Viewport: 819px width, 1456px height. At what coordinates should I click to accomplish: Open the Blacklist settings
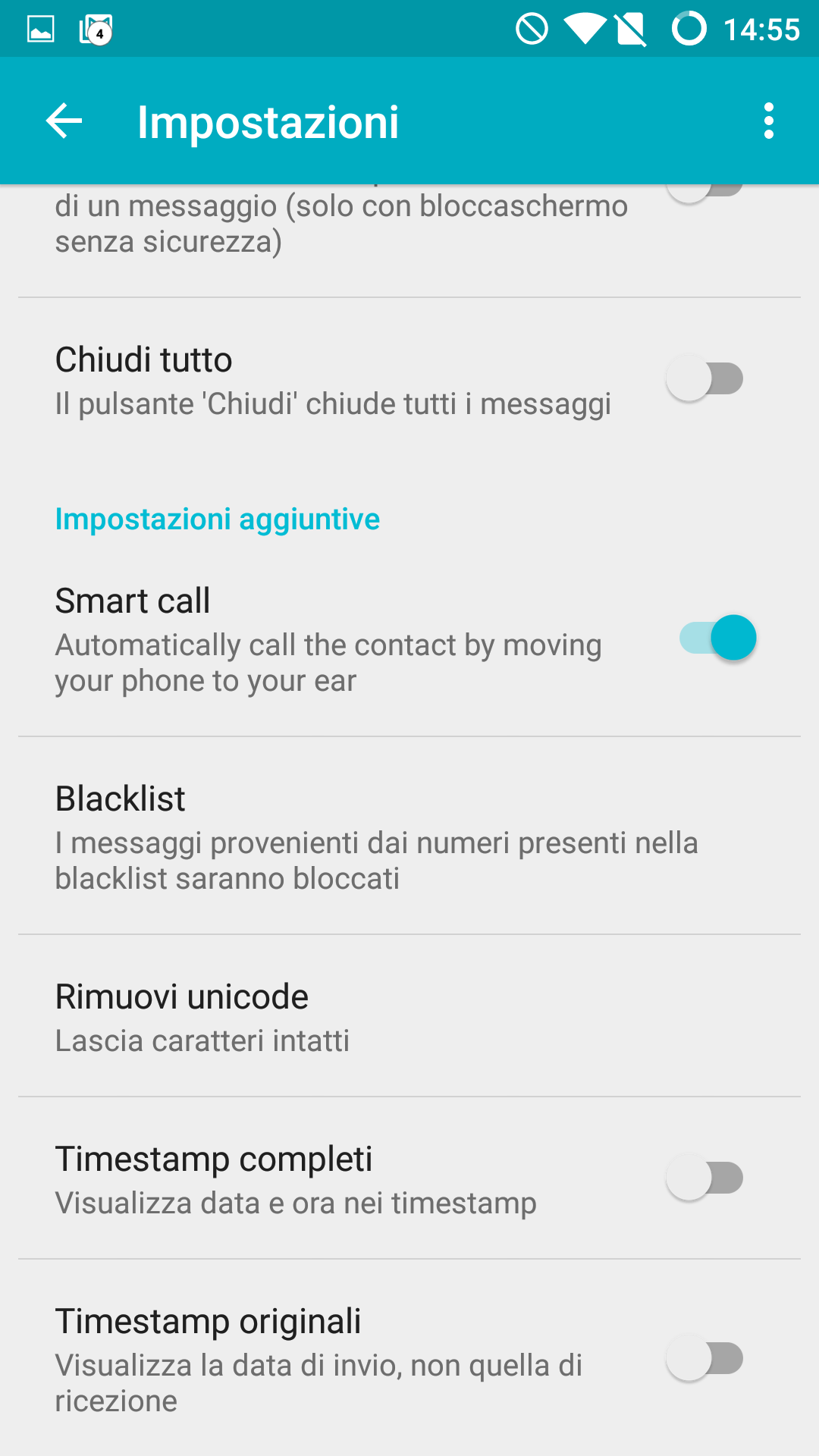[x=409, y=836]
